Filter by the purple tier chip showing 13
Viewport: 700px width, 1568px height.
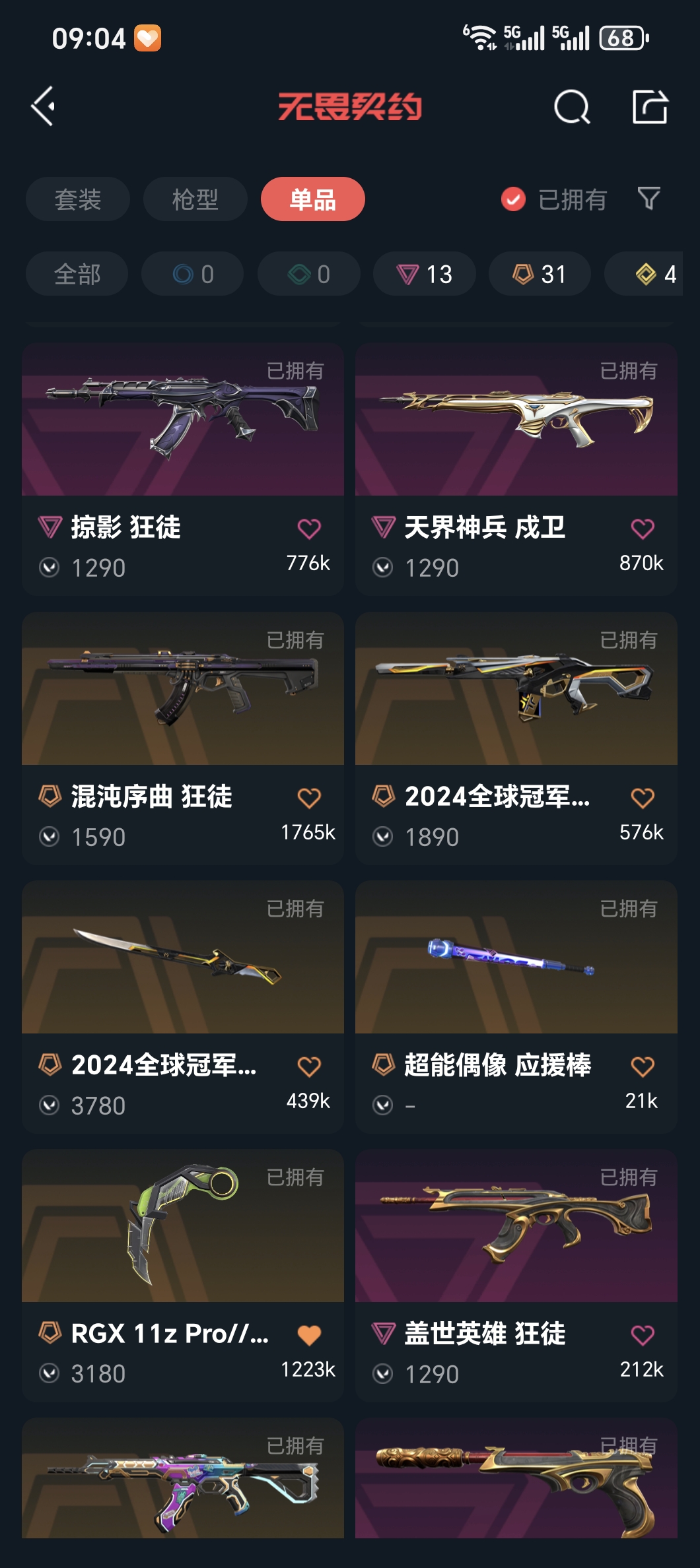tap(424, 274)
